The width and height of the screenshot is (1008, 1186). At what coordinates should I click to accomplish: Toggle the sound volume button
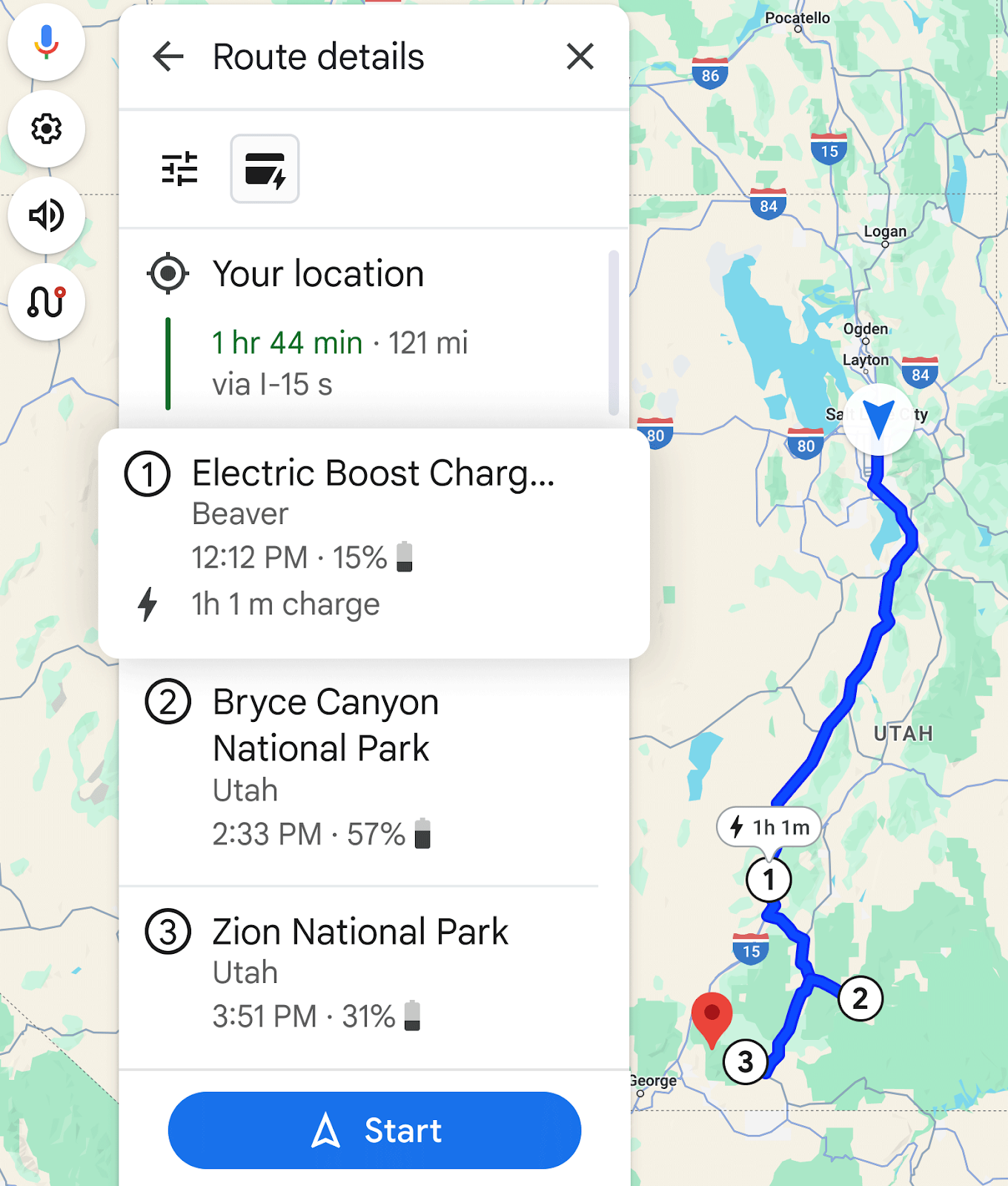click(46, 216)
